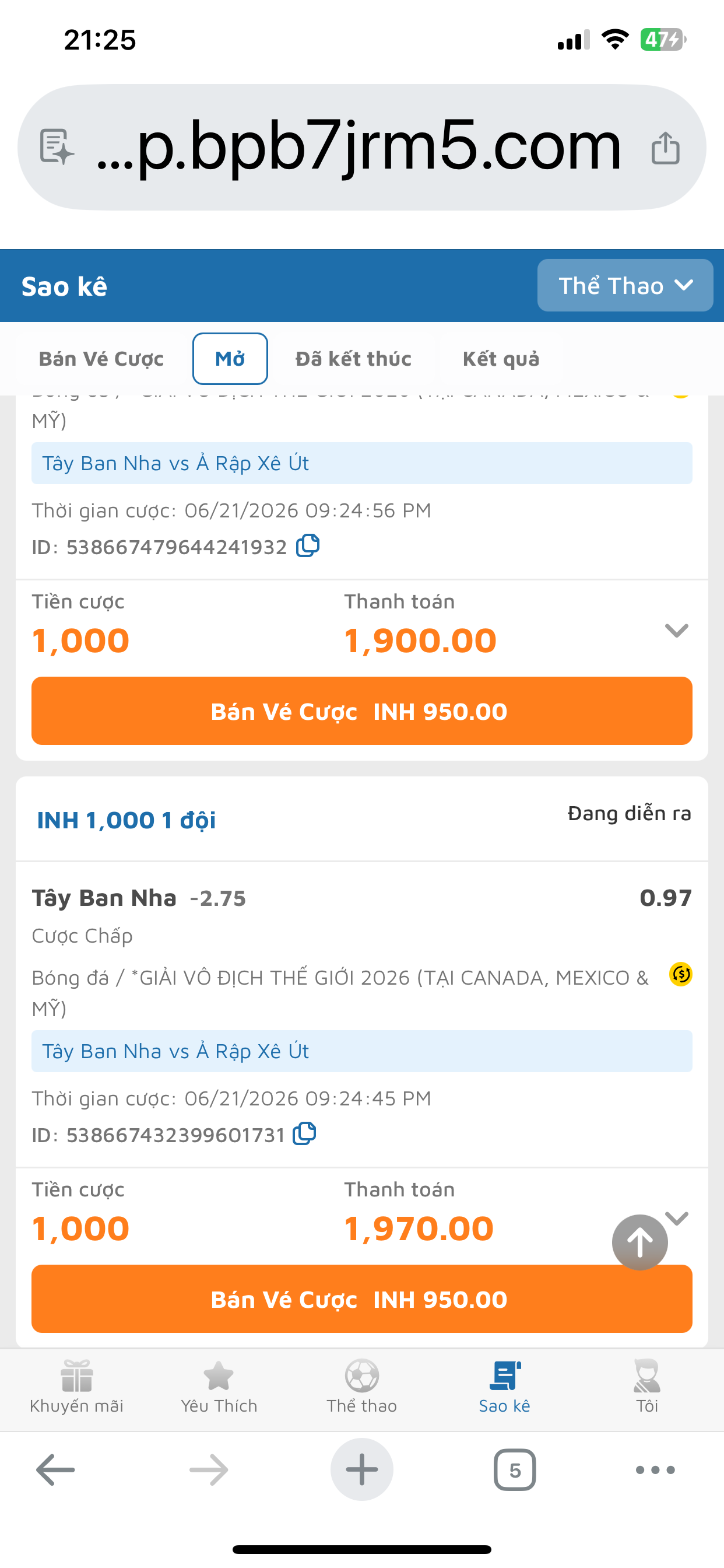Screen dimensions: 724x1568
Task: Switch to the Đã kết thúc tab
Action: pyautogui.click(x=353, y=359)
